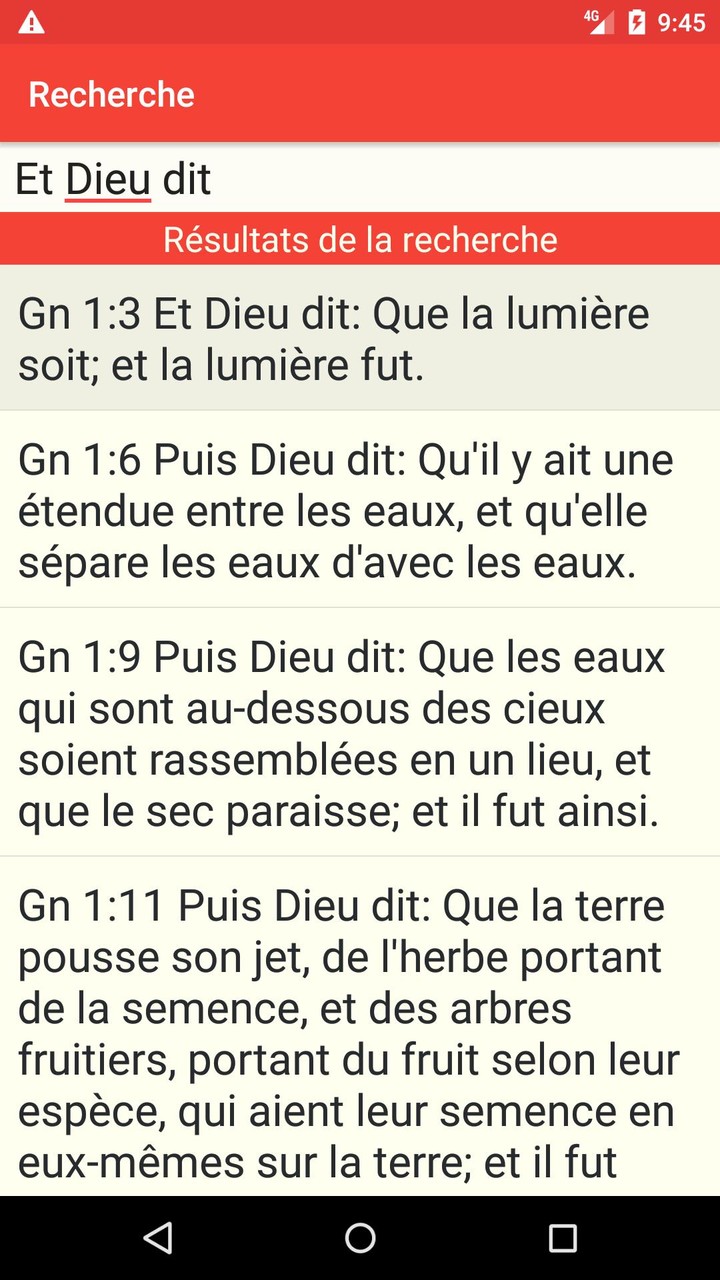The image size is (720, 1280).
Task: Select the Gn 1:9 verse result
Action: point(360,734)
